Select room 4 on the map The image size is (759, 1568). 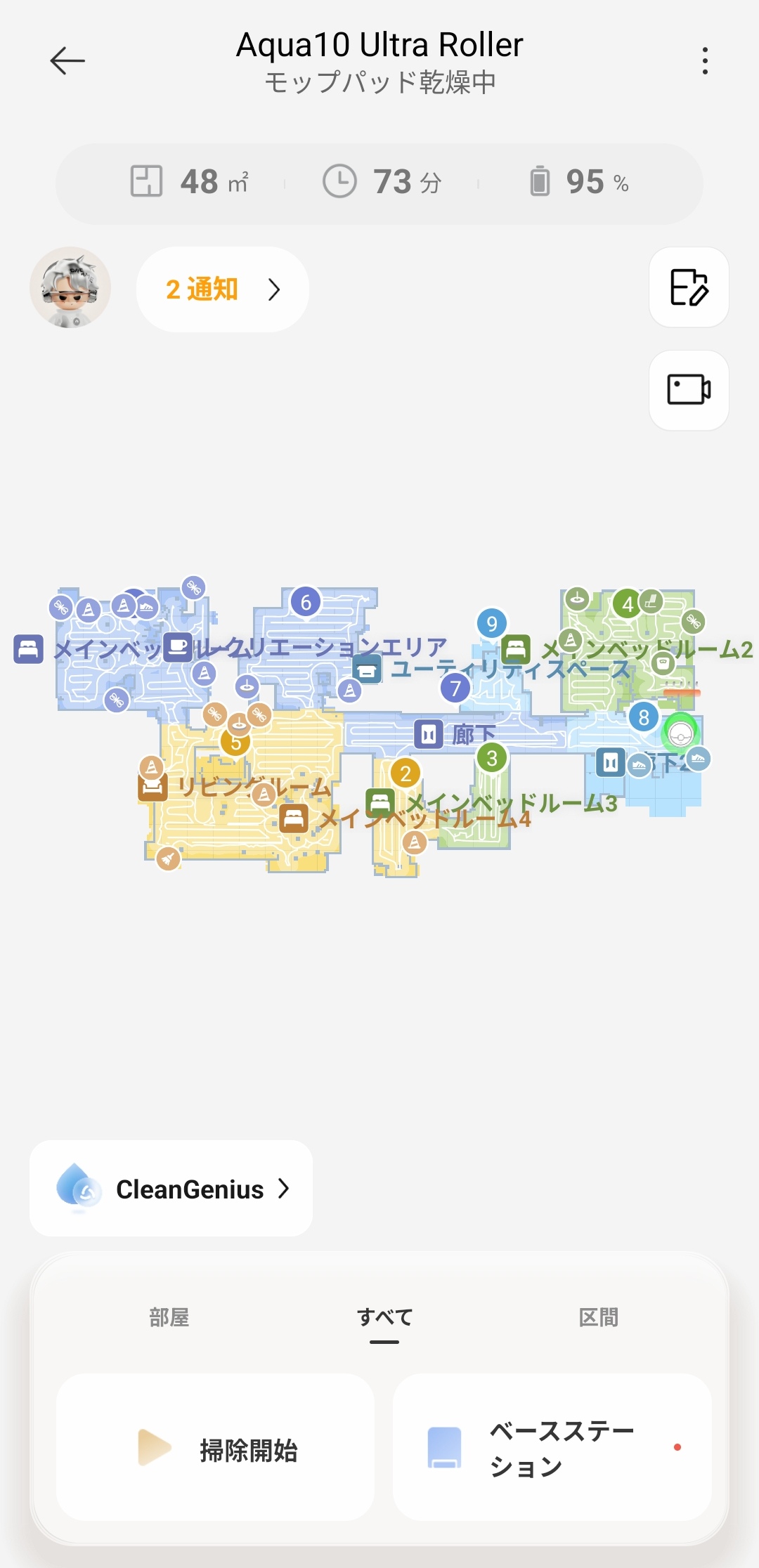click(628, 604)
